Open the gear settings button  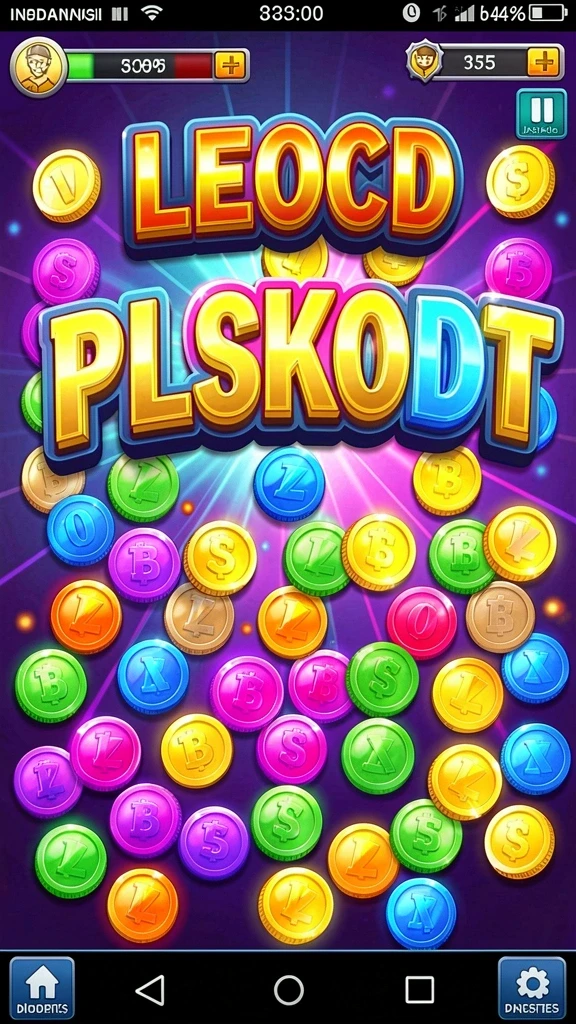(x=532, y=988)
